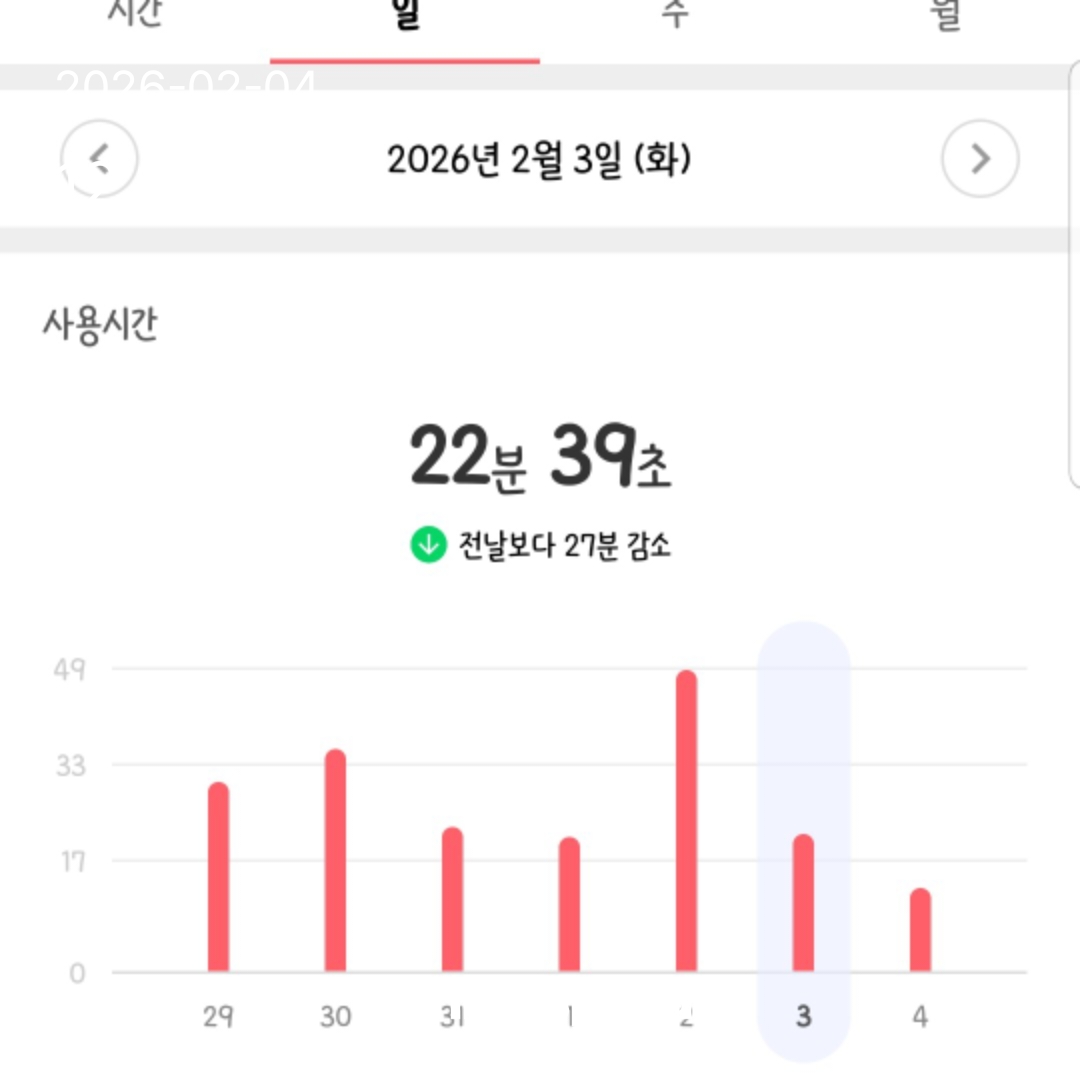Select the tallest bar for day 2

pyautogui.click(x=686, y=820)
